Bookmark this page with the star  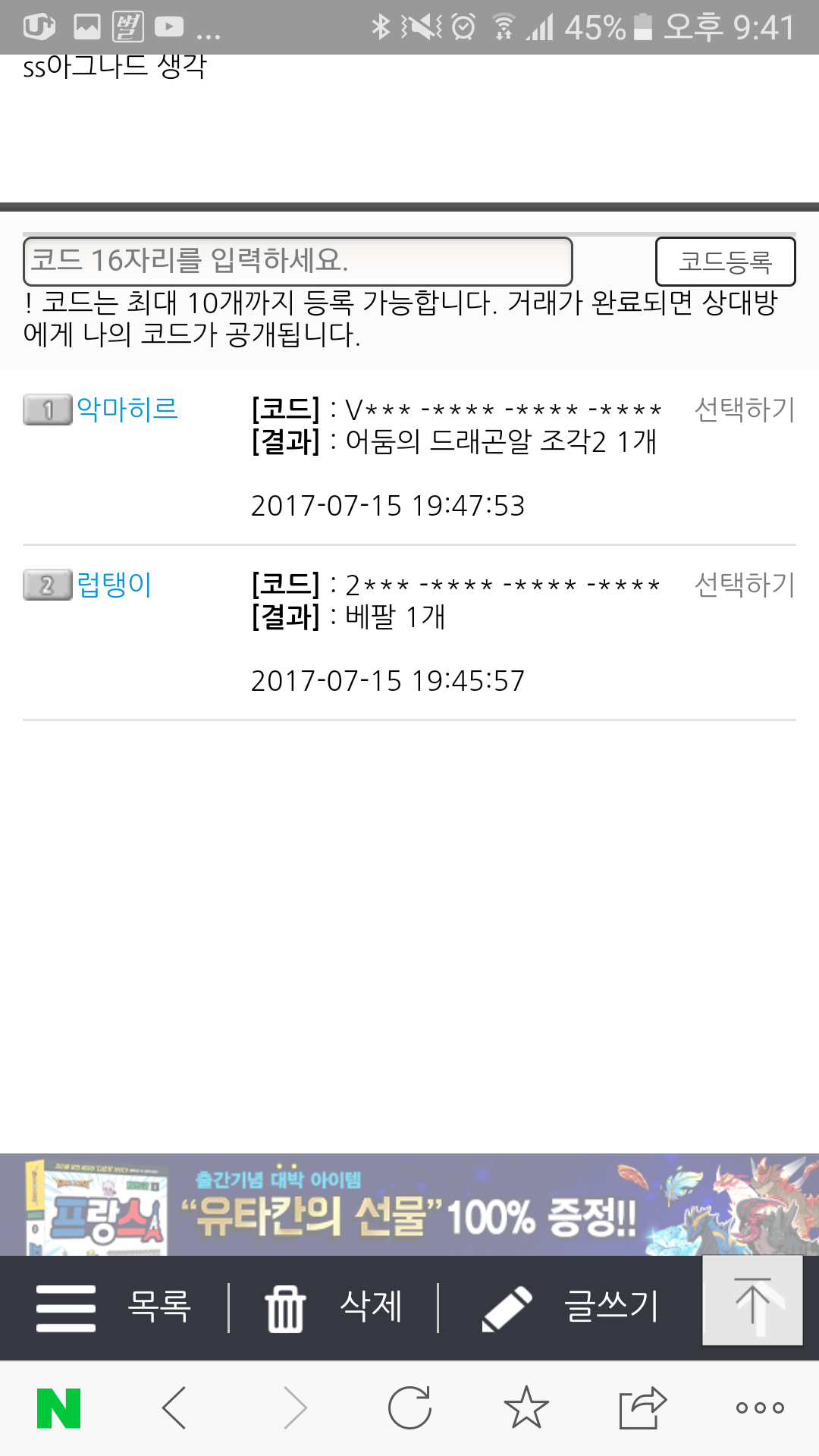(526, 1408)
